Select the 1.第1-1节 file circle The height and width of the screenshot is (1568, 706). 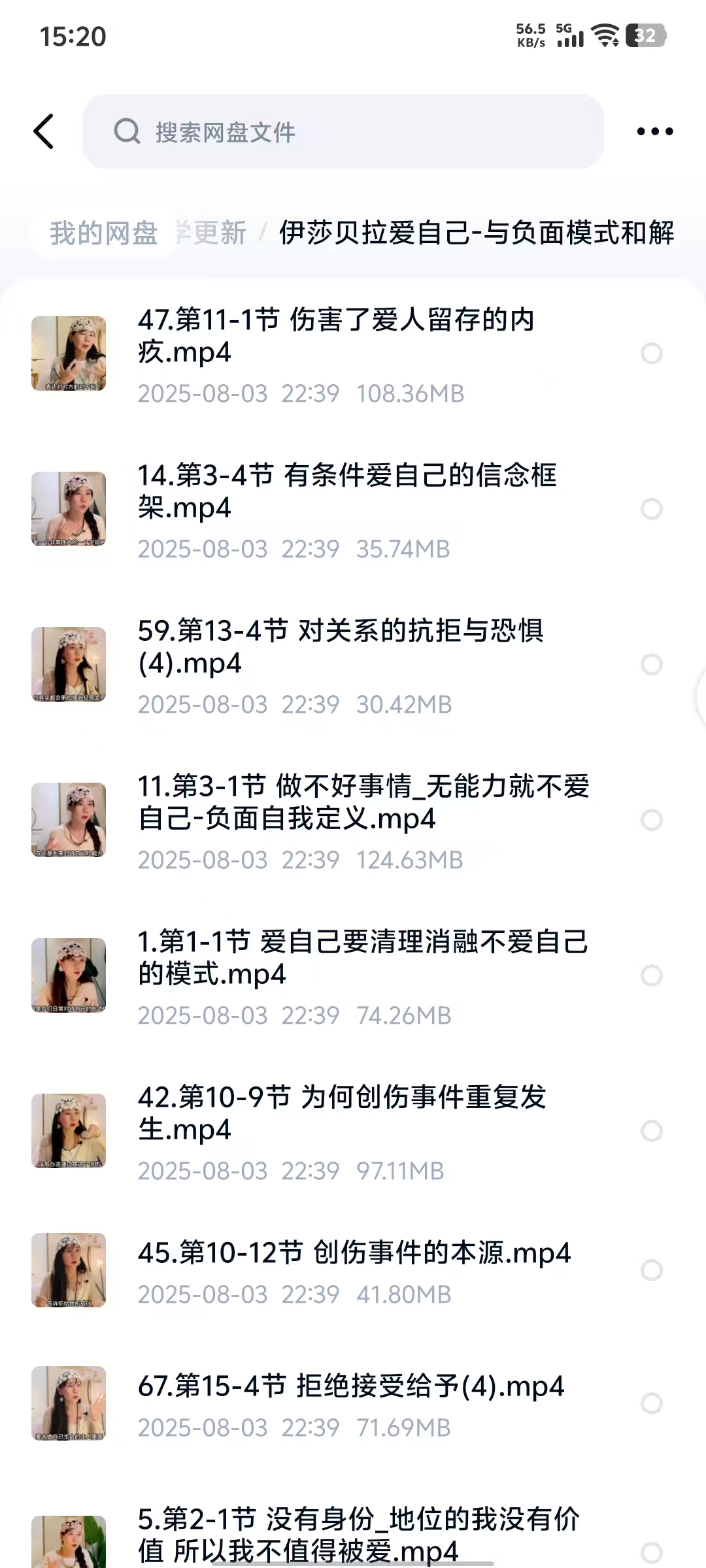(651, 975)
